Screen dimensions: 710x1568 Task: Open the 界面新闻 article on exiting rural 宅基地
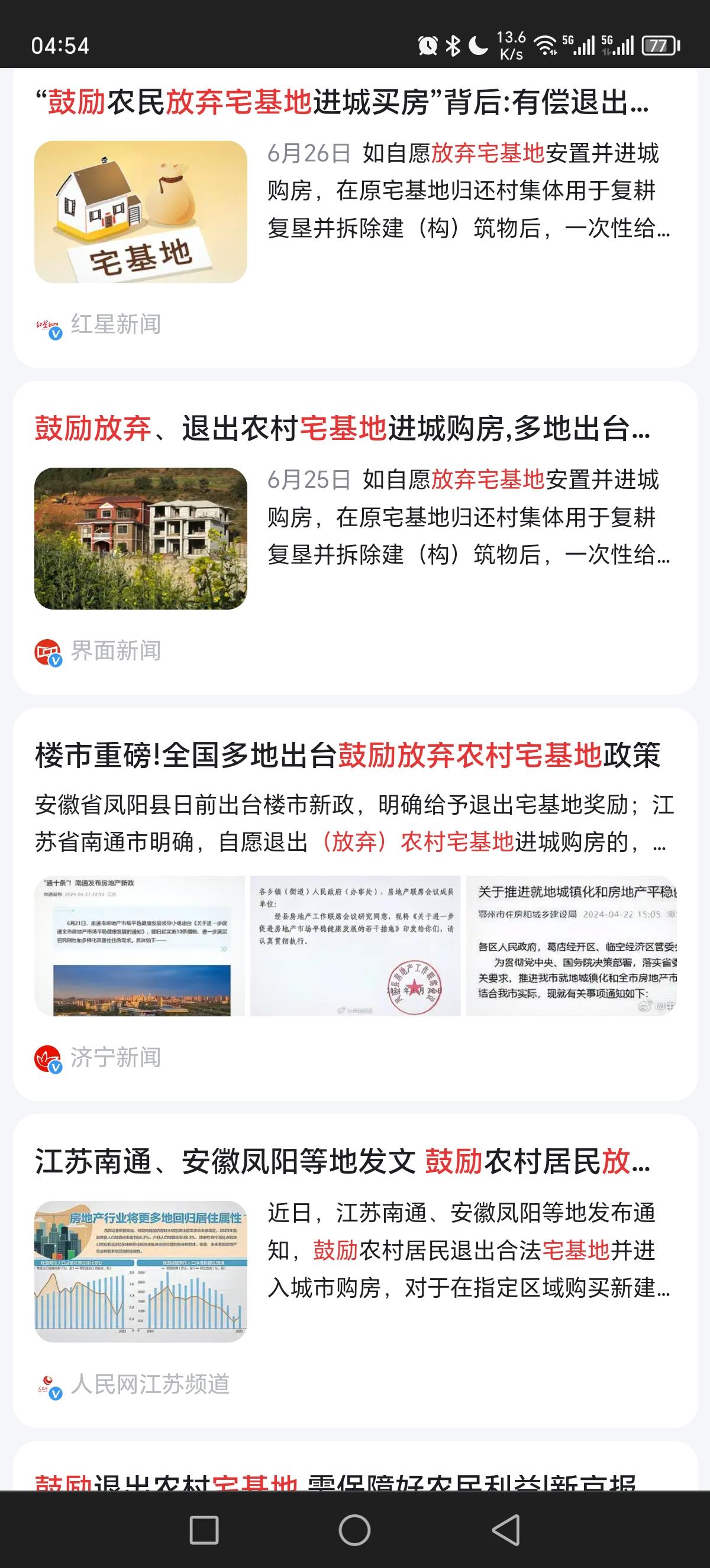[x=342, y=429]
